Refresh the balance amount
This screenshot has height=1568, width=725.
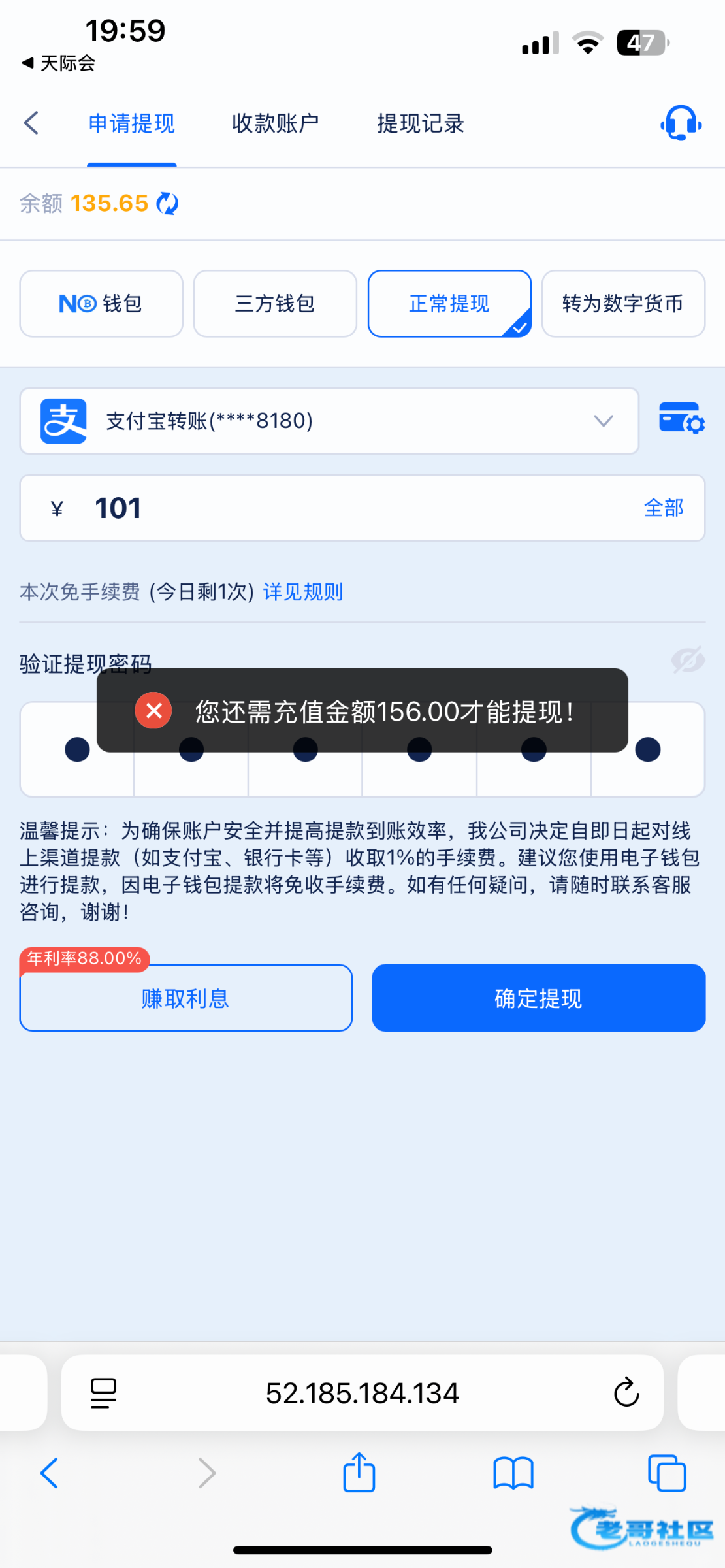tap(168, 204)
